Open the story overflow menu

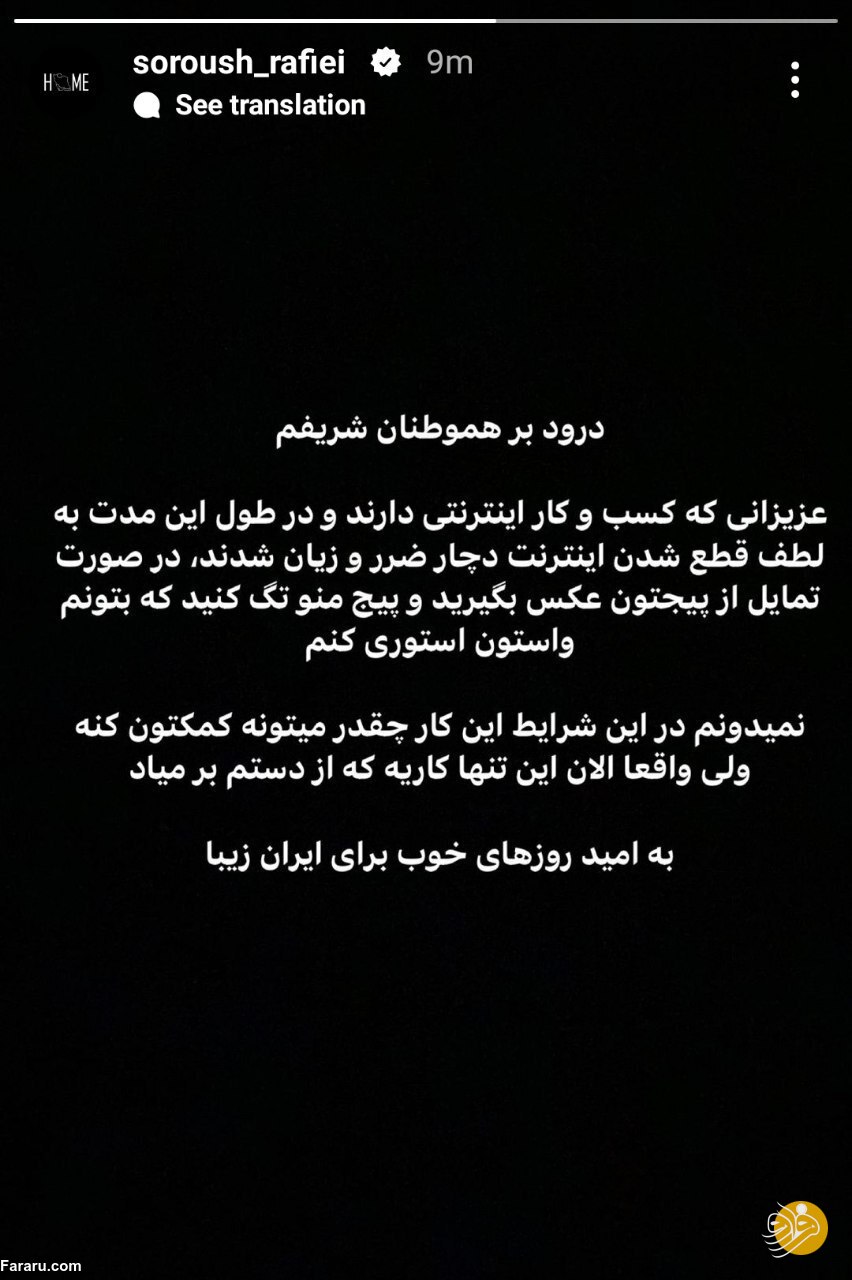pyautogui.click(x=795, y=80)
